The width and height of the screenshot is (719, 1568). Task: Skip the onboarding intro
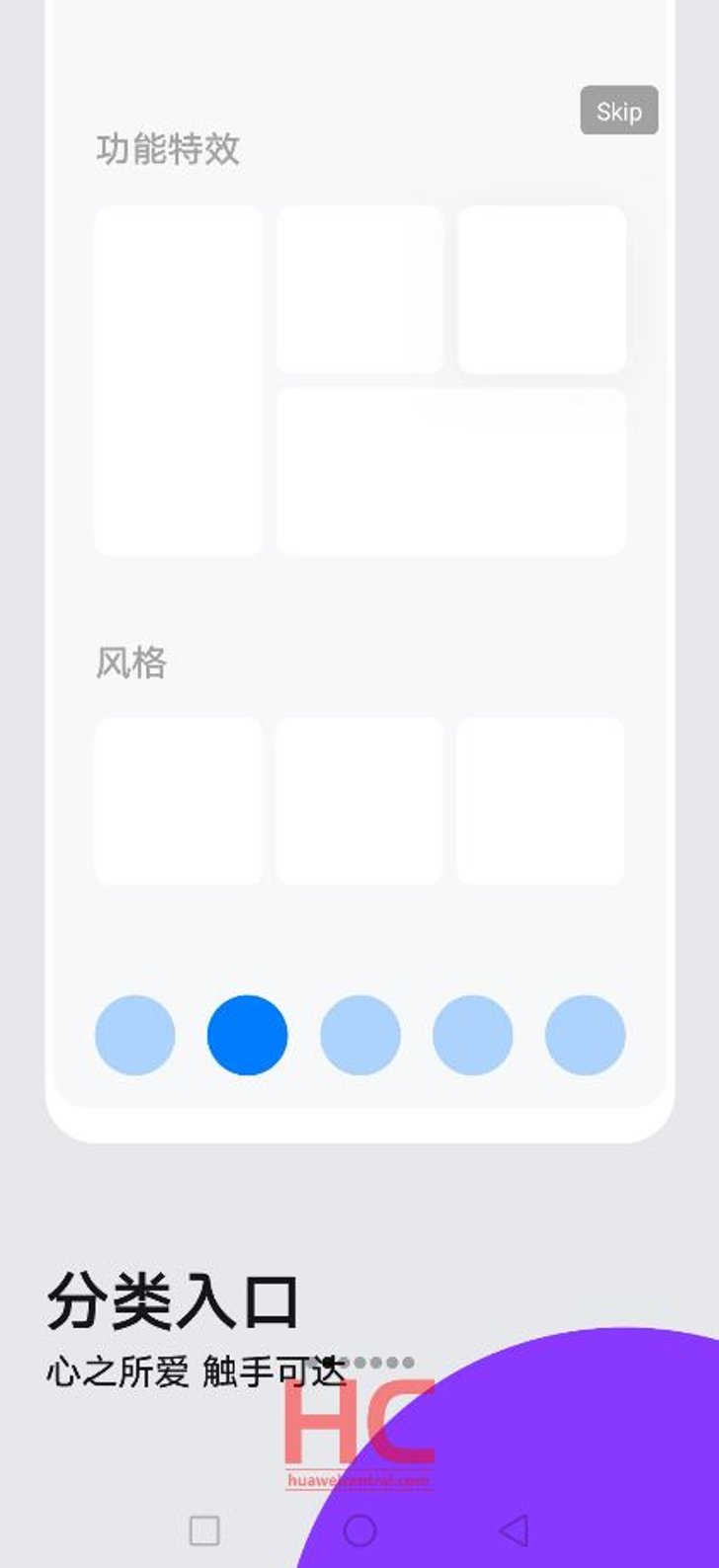pyautogui.click(x=619, y=111)
